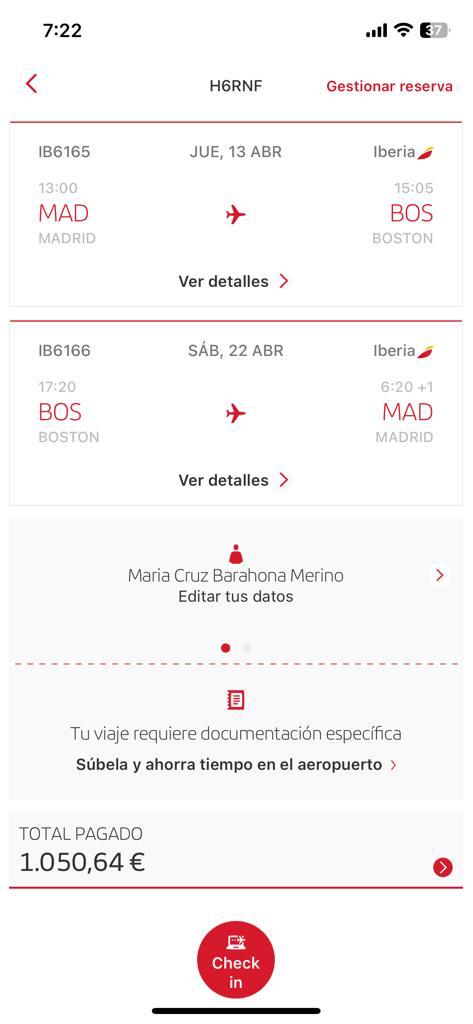Viewport: 473px width, 1024px height.
Task: Select the second passenger page dot
Action: [x=246, y=648]
